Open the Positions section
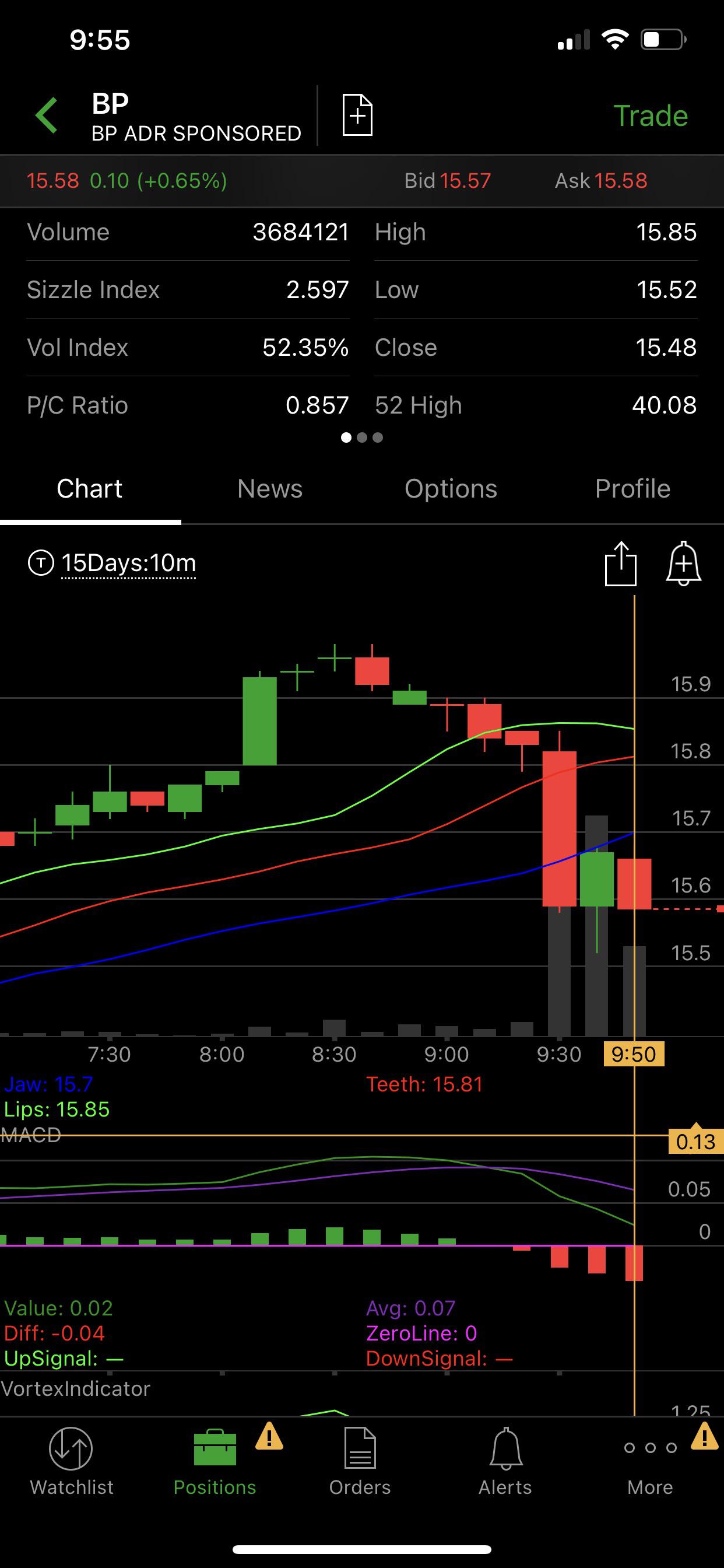724x1568 pixels. [215, 1461]
